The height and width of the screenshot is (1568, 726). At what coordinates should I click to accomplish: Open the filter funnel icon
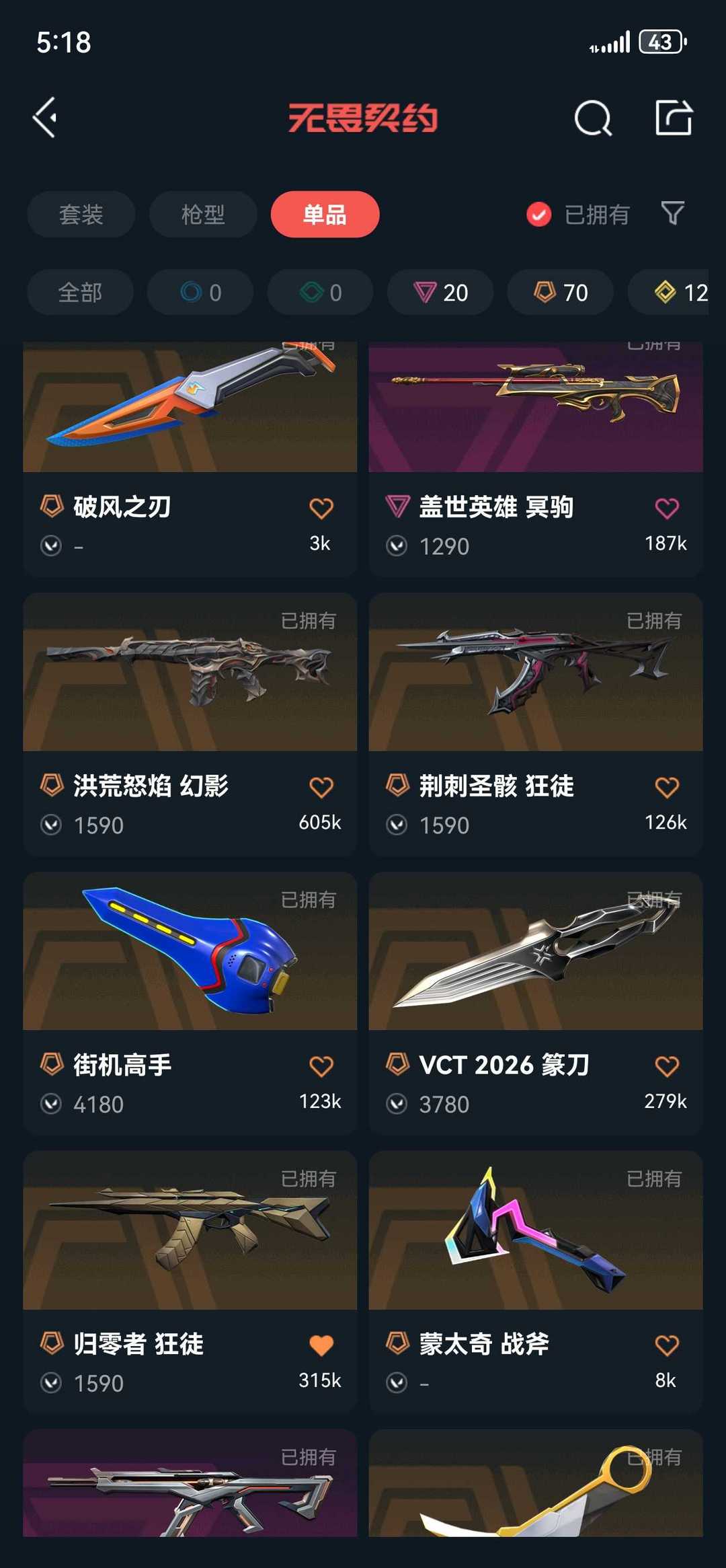tap(672, 214)
